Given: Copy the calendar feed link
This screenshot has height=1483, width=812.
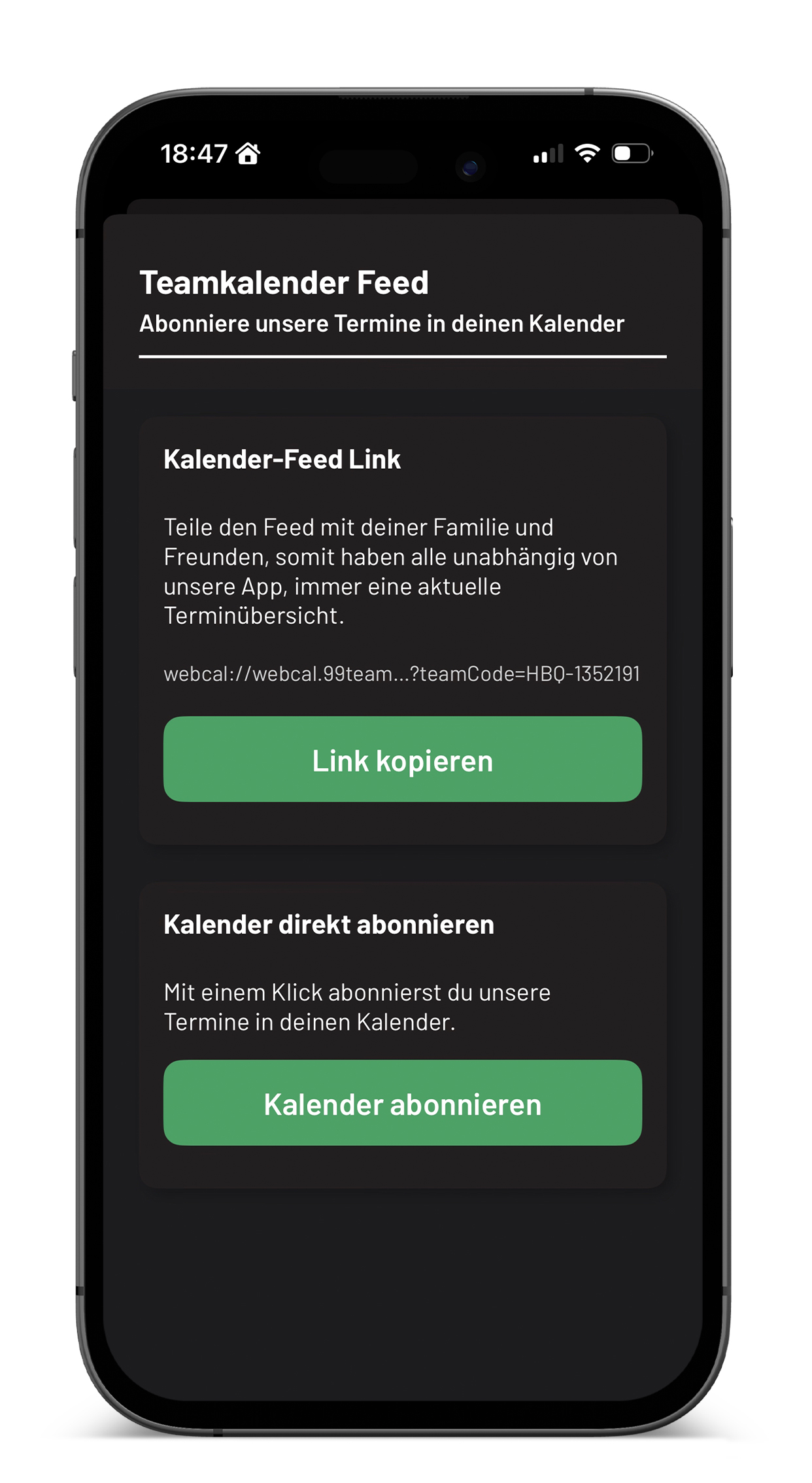Looking at the screenshot, I should point(402,759).
